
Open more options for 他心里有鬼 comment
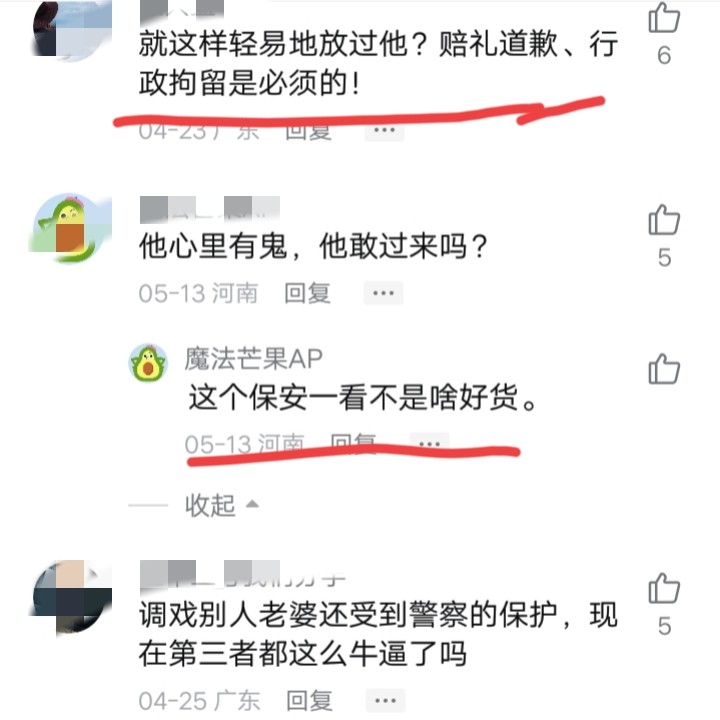coord(381,293)
